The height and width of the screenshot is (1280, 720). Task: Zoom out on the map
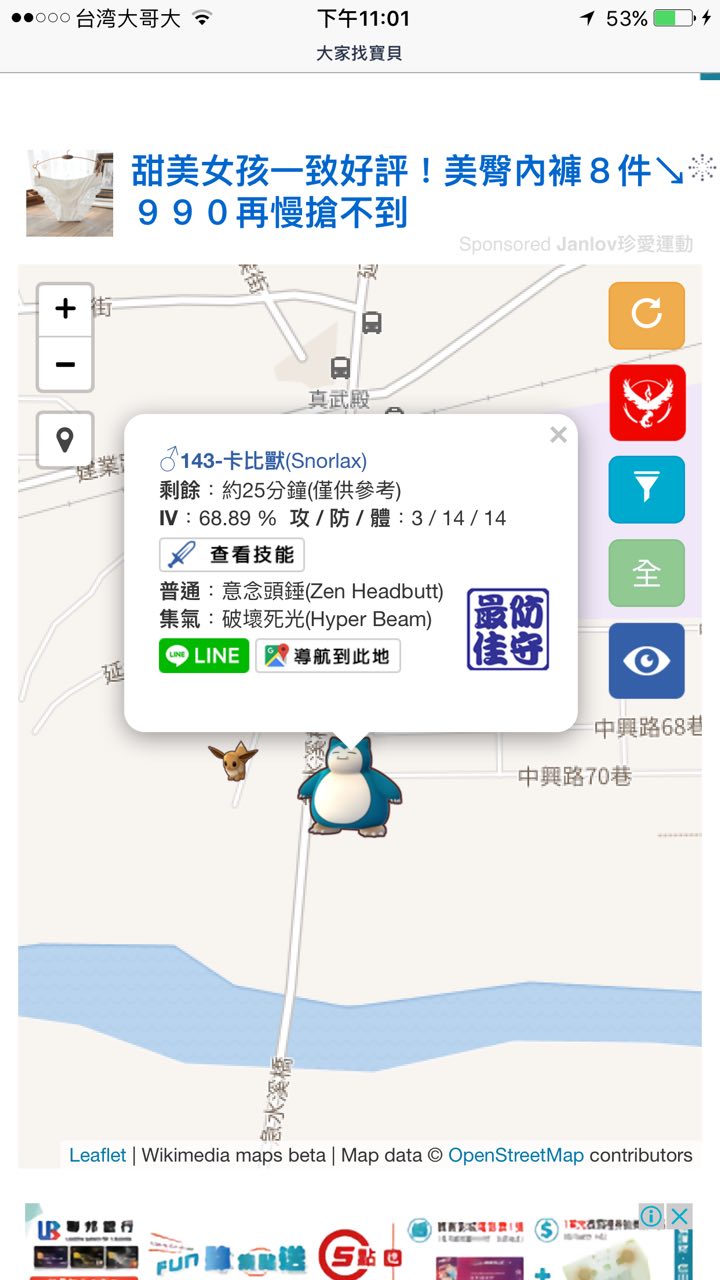coord(65,364)
